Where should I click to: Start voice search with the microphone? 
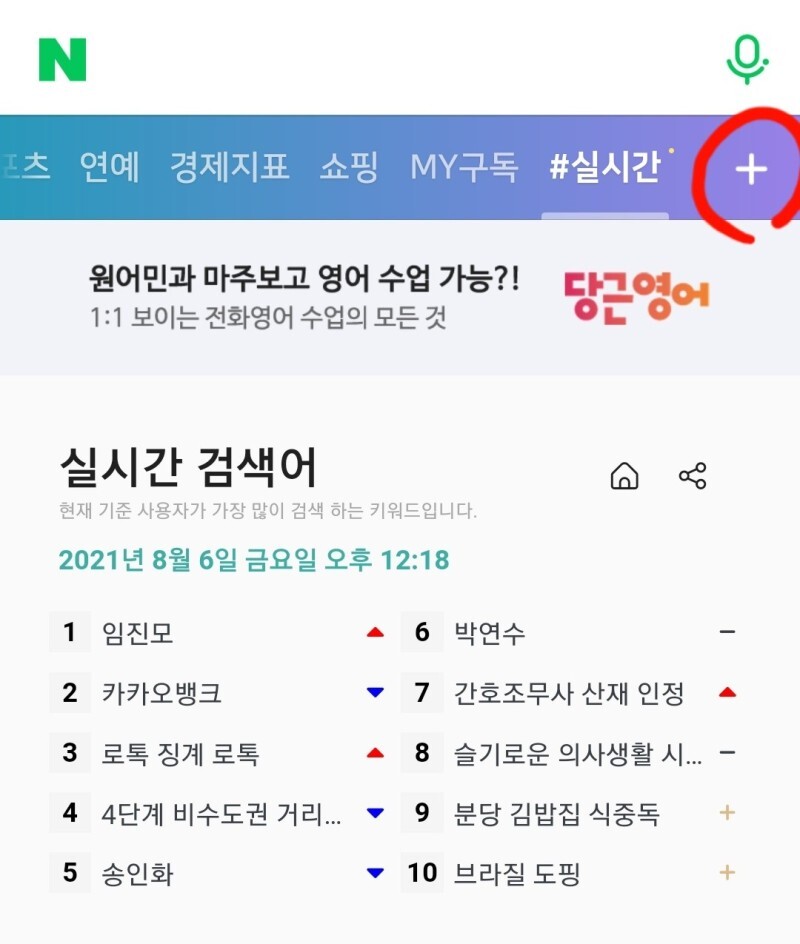pos(747,60)
